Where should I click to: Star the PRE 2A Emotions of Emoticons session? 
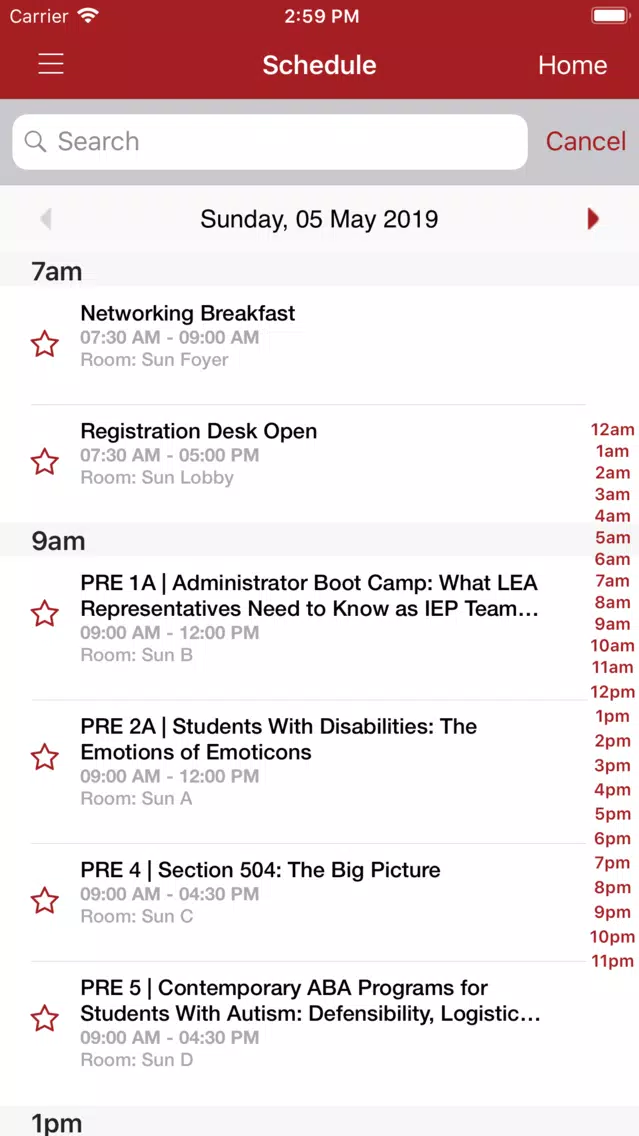(45, 757)
